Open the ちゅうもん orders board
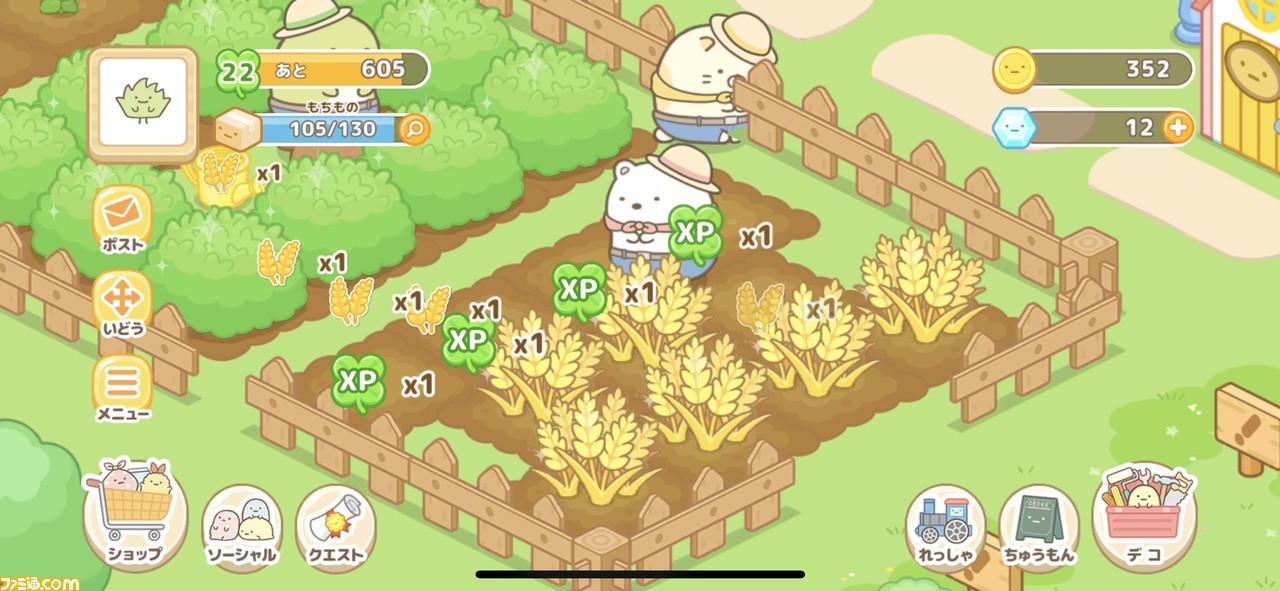This screenshot has width=1280, height=591. point(1039,524)
